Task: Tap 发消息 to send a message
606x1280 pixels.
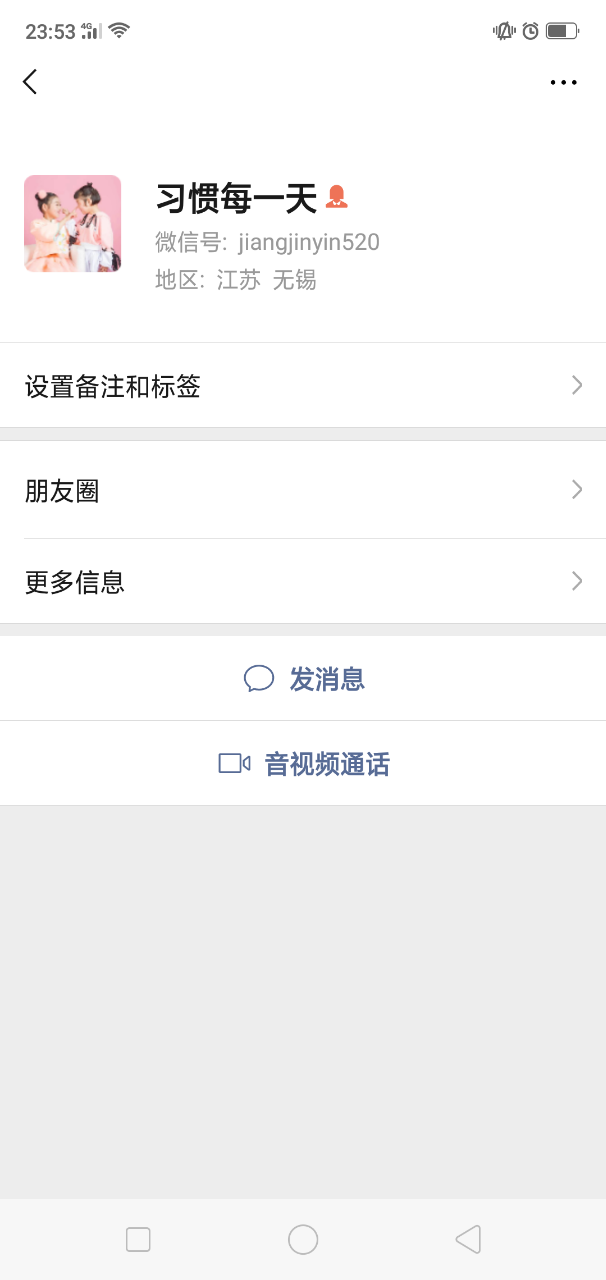Action: coord(304,679)
